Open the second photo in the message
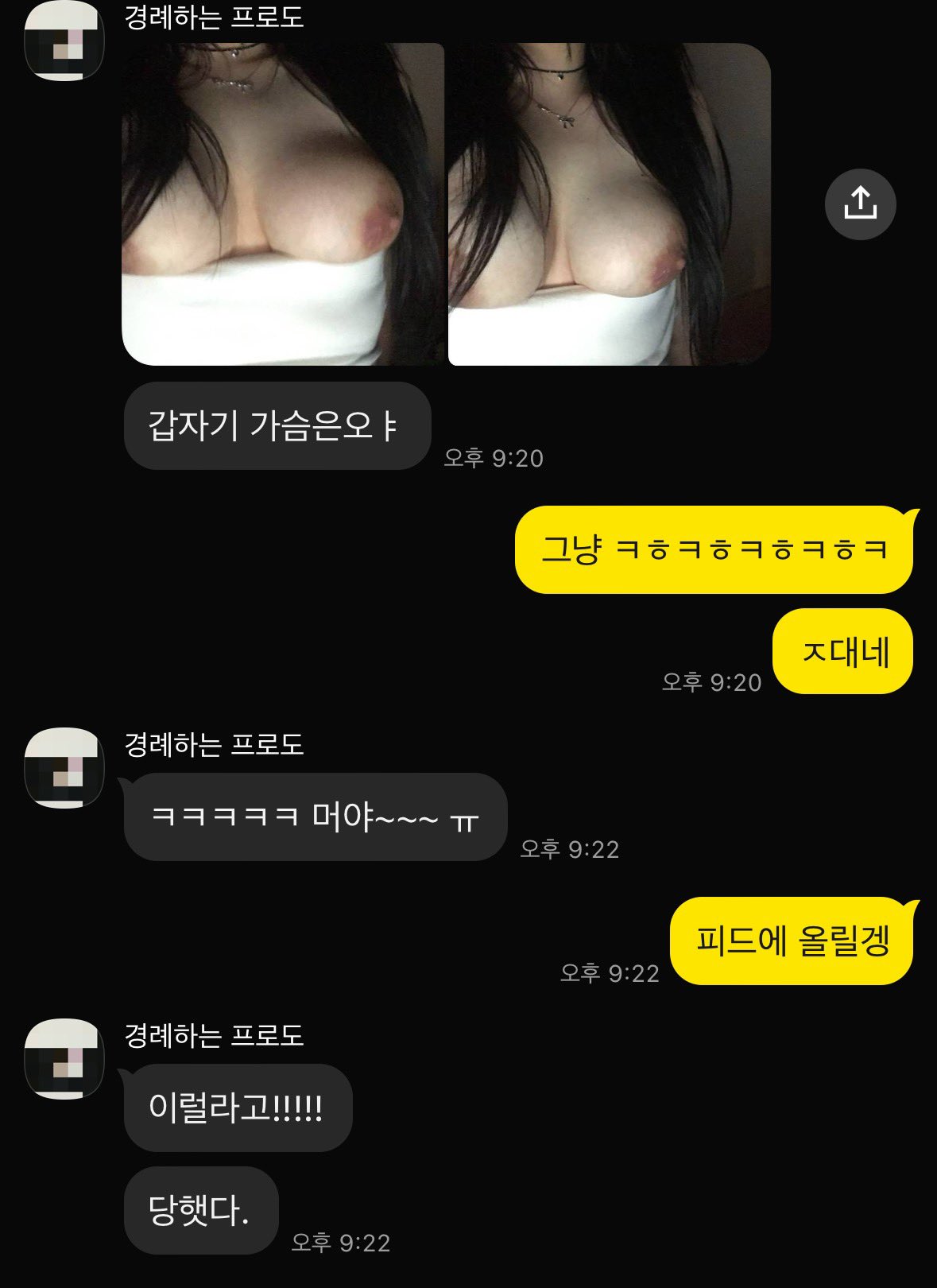The width and height of the screenshot is (937, 1288). pyautogui.click(x=610, y=204)
